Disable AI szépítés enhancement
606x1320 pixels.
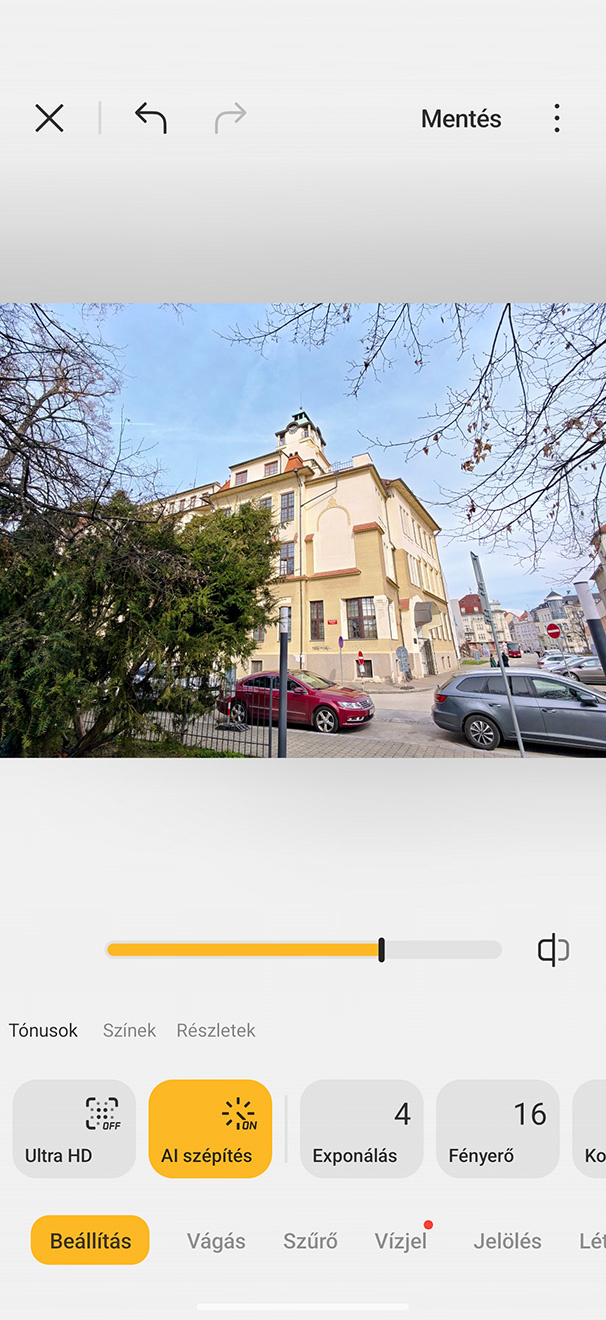tap(210, 1128)
